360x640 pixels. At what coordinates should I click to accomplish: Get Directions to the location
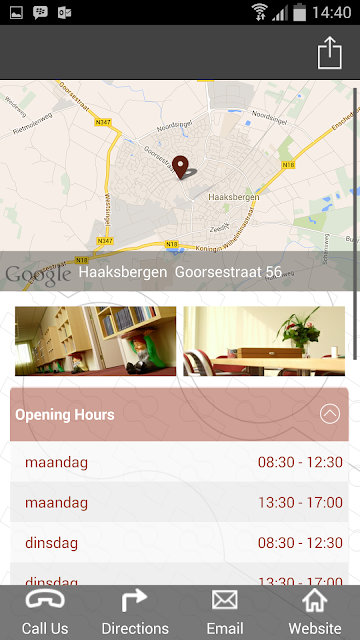(135, 613)
